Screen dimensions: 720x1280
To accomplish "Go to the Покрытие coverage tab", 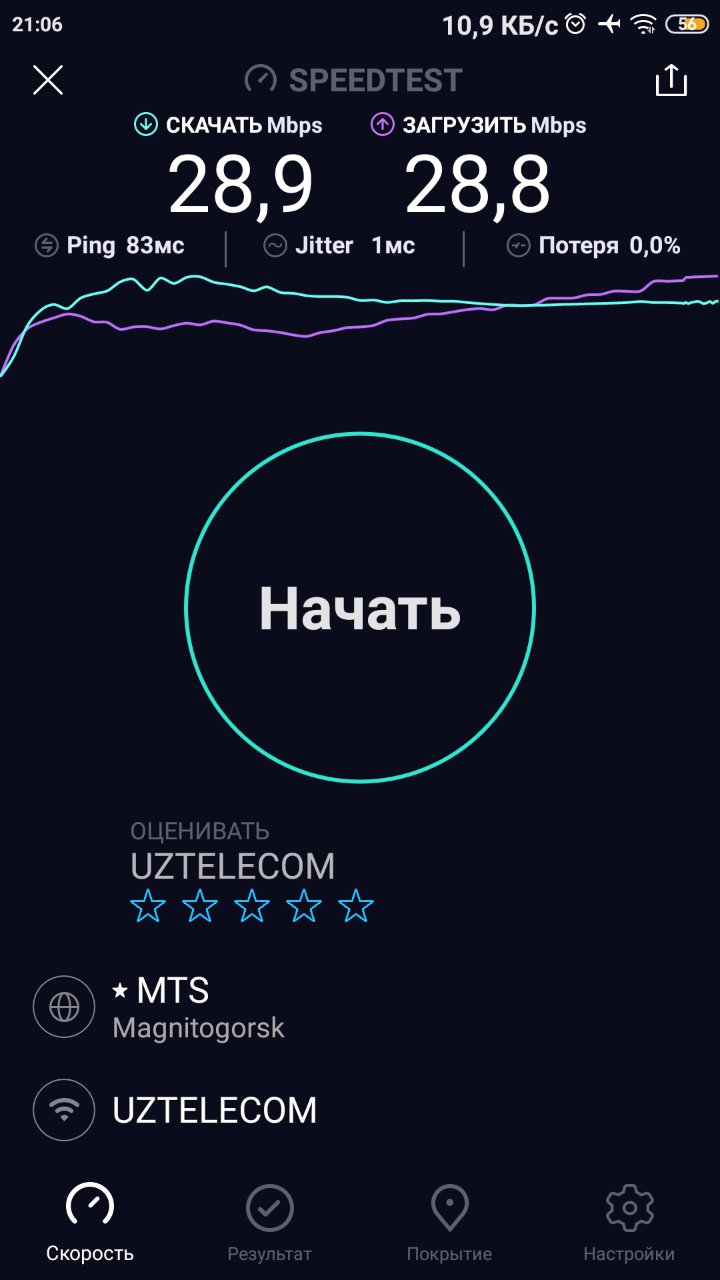I will (x=450, y=1222).
